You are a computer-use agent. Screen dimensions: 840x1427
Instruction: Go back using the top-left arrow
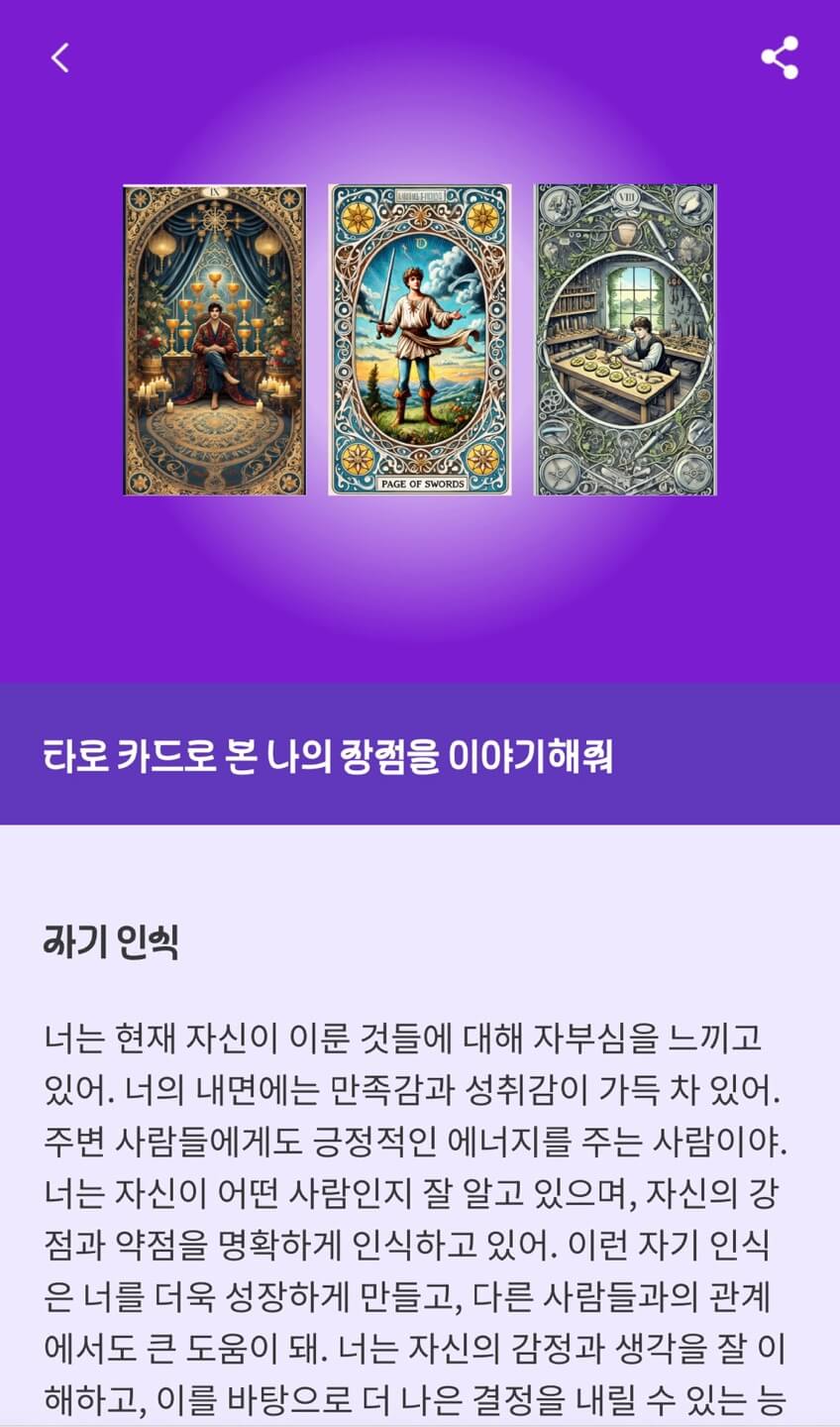click(60, 57)
